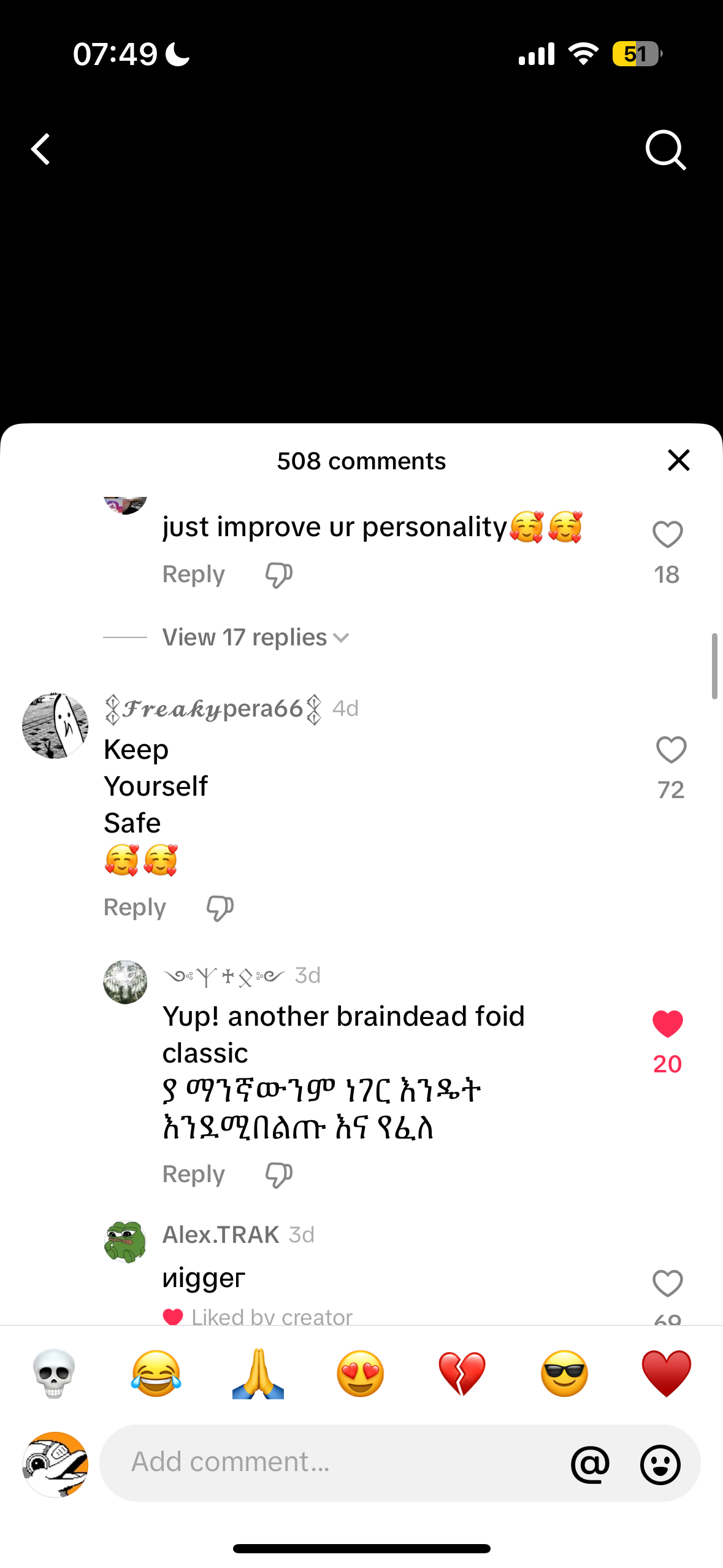Unlike the 'braindead foid' reply

(667, 1024)
